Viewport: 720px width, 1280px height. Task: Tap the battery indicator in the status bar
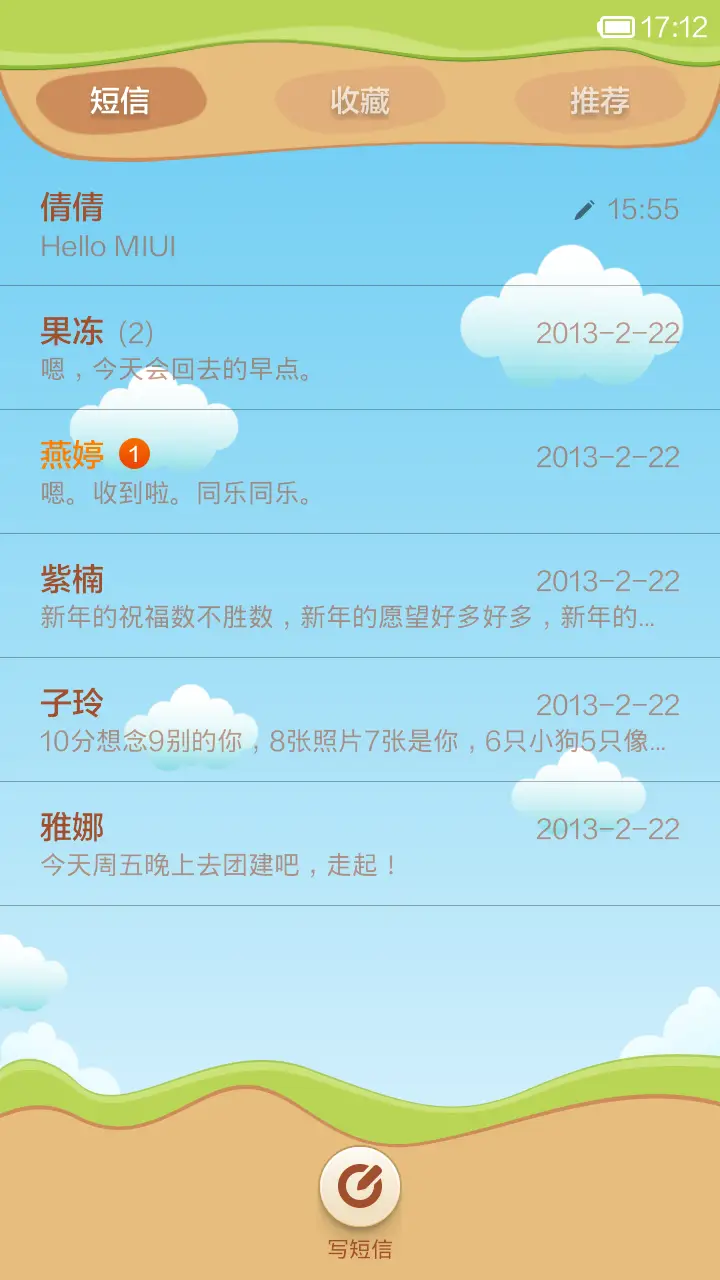(614, 22)
